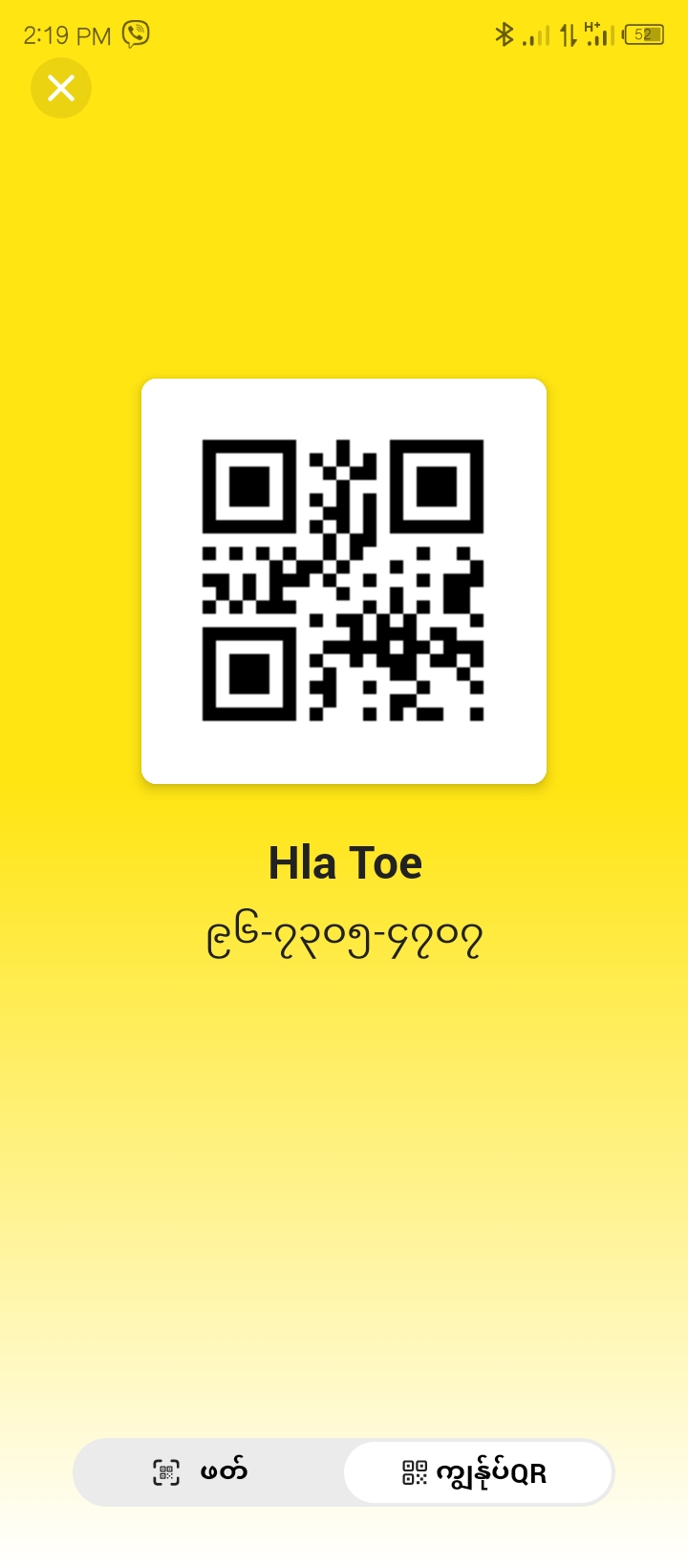Close the QR code screen
Image resolution: width=688 pixels, height=1568 pixels.
[x=61, y=88]
